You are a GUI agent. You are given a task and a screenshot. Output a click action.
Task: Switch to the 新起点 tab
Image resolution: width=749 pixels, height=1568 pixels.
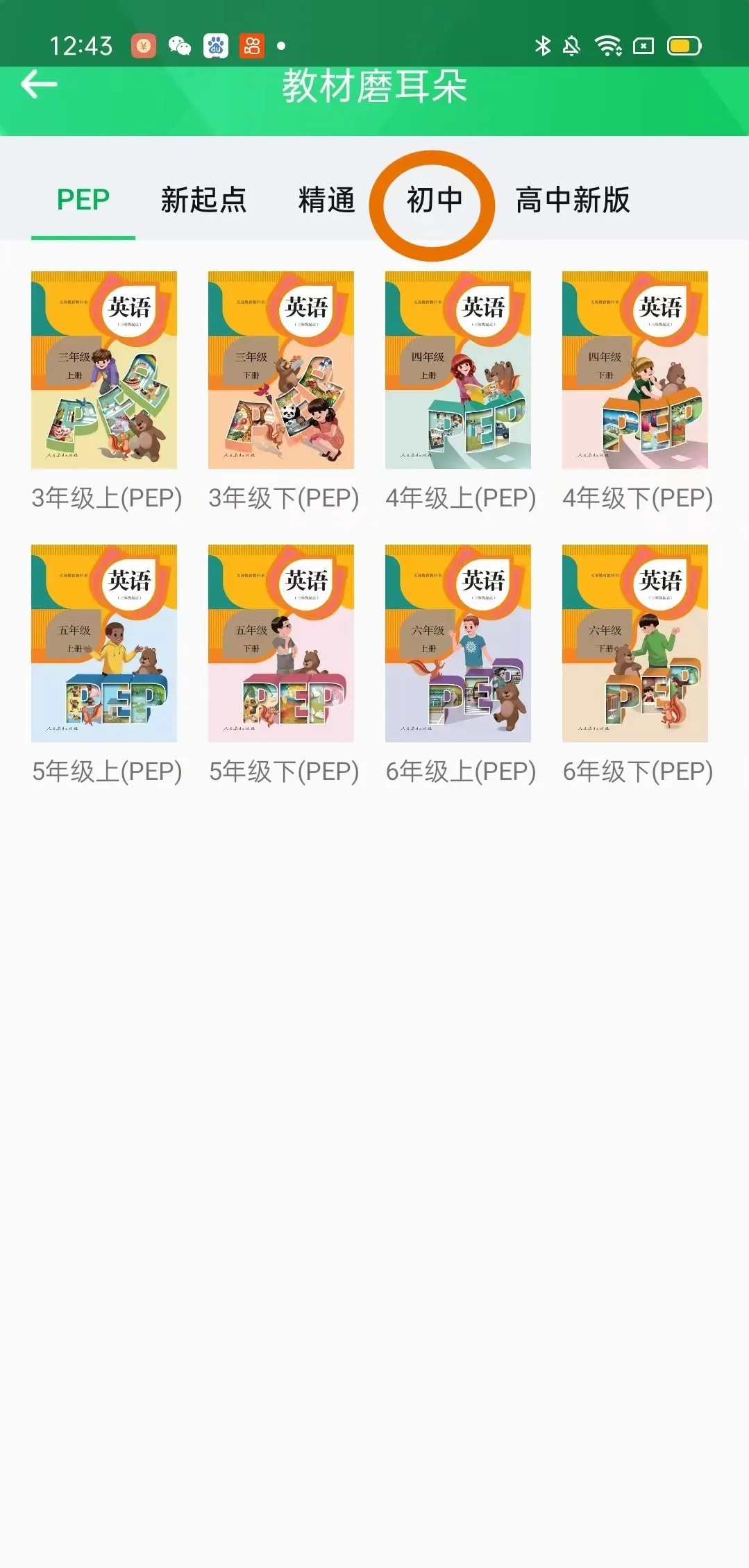click(x=205, y=201)
